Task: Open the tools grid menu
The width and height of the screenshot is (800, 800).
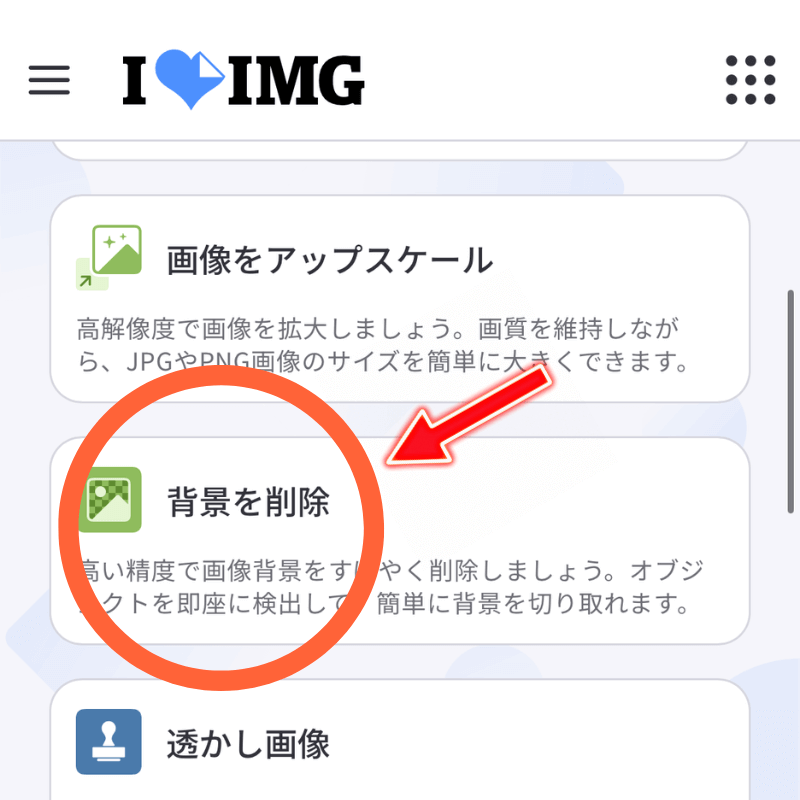Action: 750,80
